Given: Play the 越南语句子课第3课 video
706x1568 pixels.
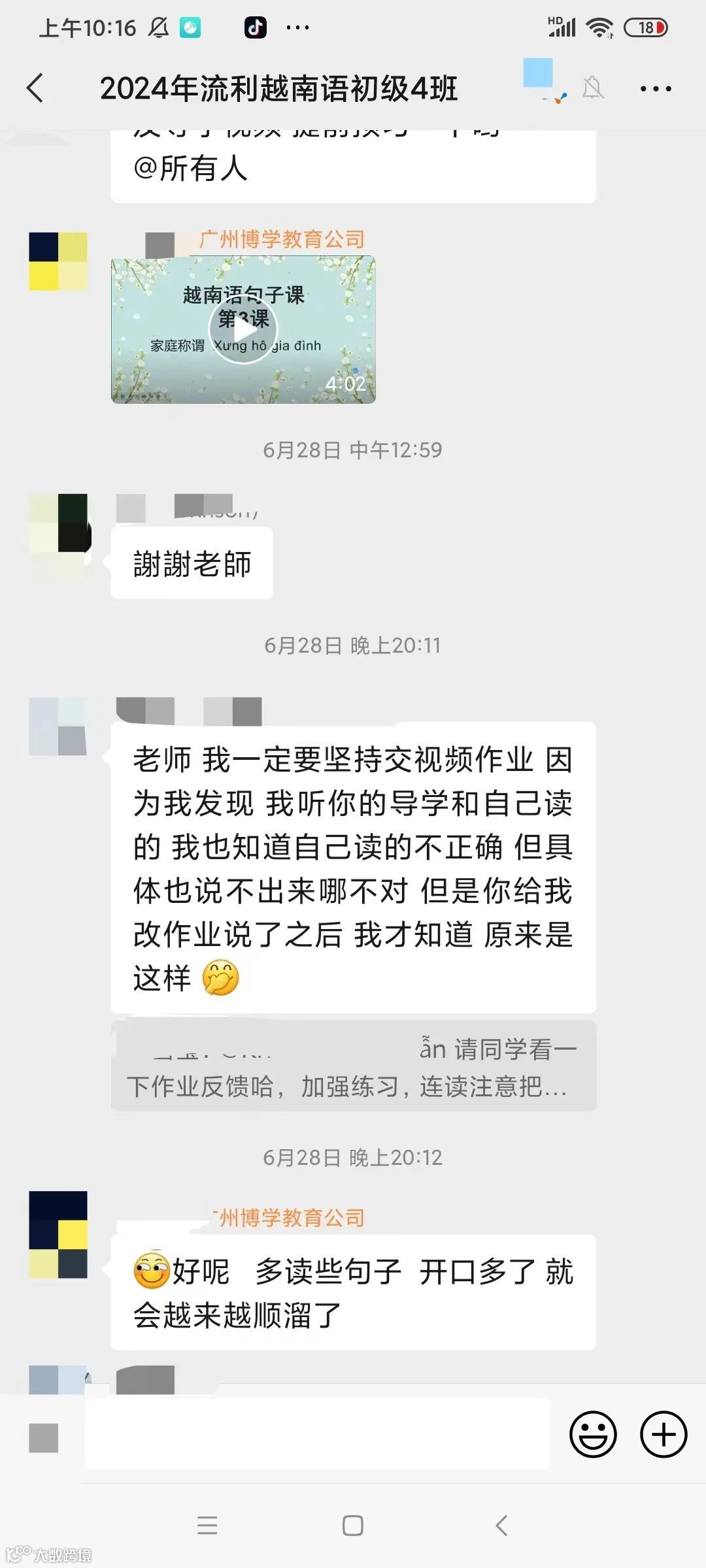Looking at the screenshot, I should (x=243, y=328).
